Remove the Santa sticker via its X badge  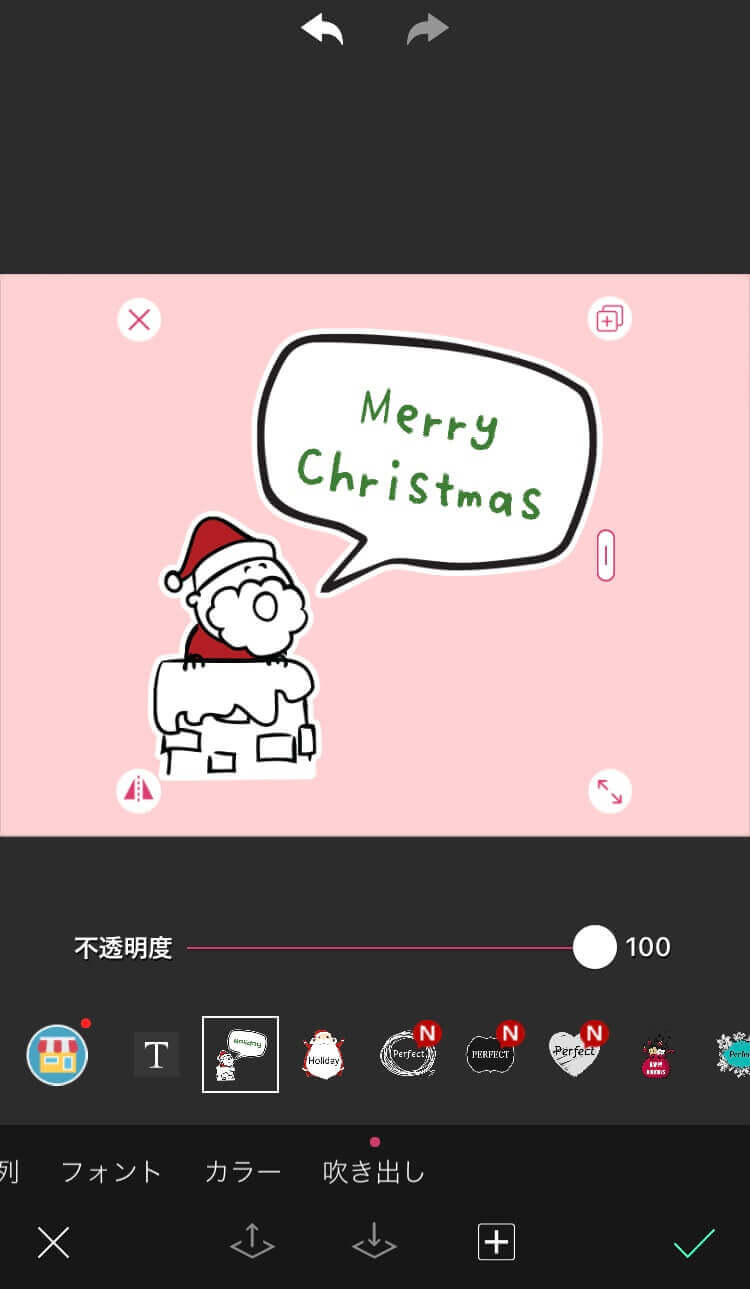(x=139, y=319)
